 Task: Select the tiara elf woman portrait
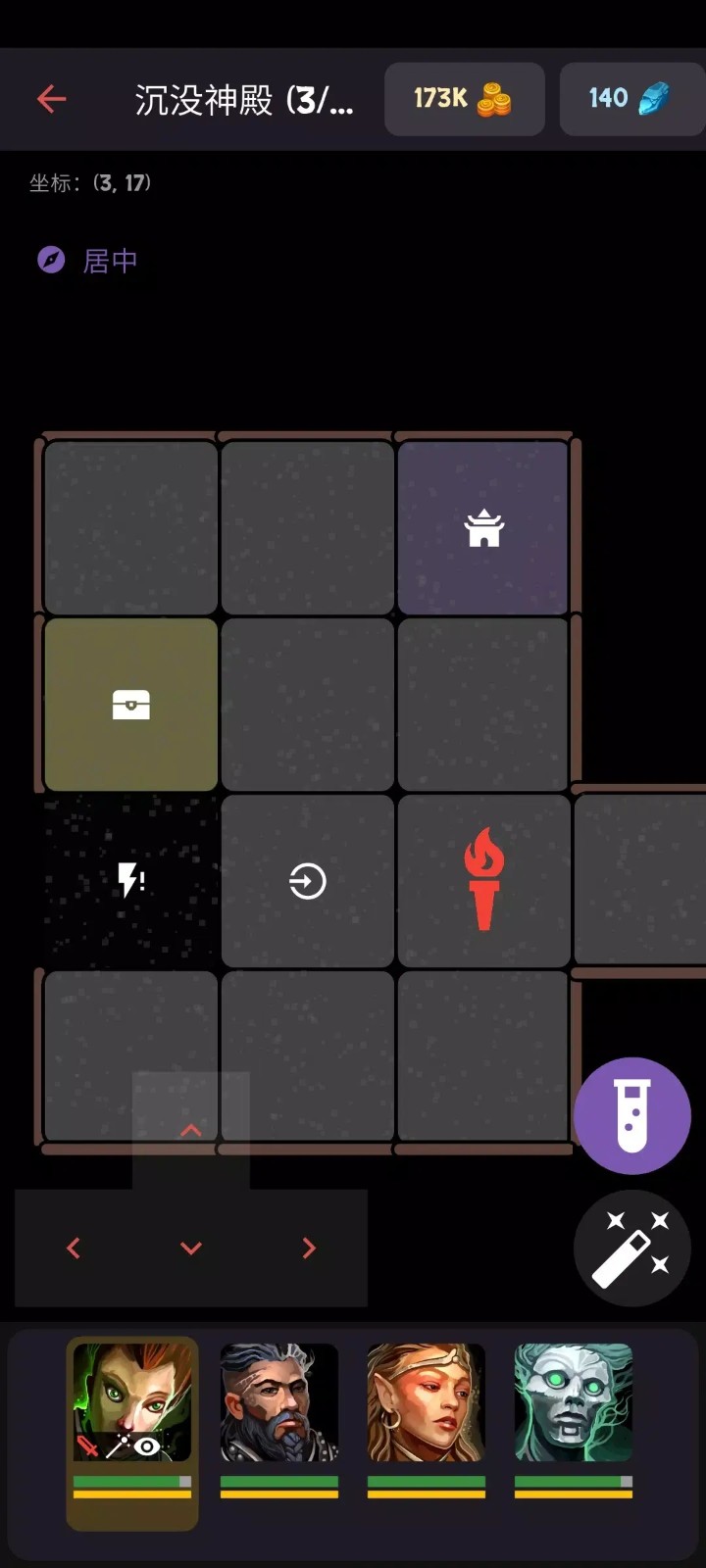click(427, 1402)
